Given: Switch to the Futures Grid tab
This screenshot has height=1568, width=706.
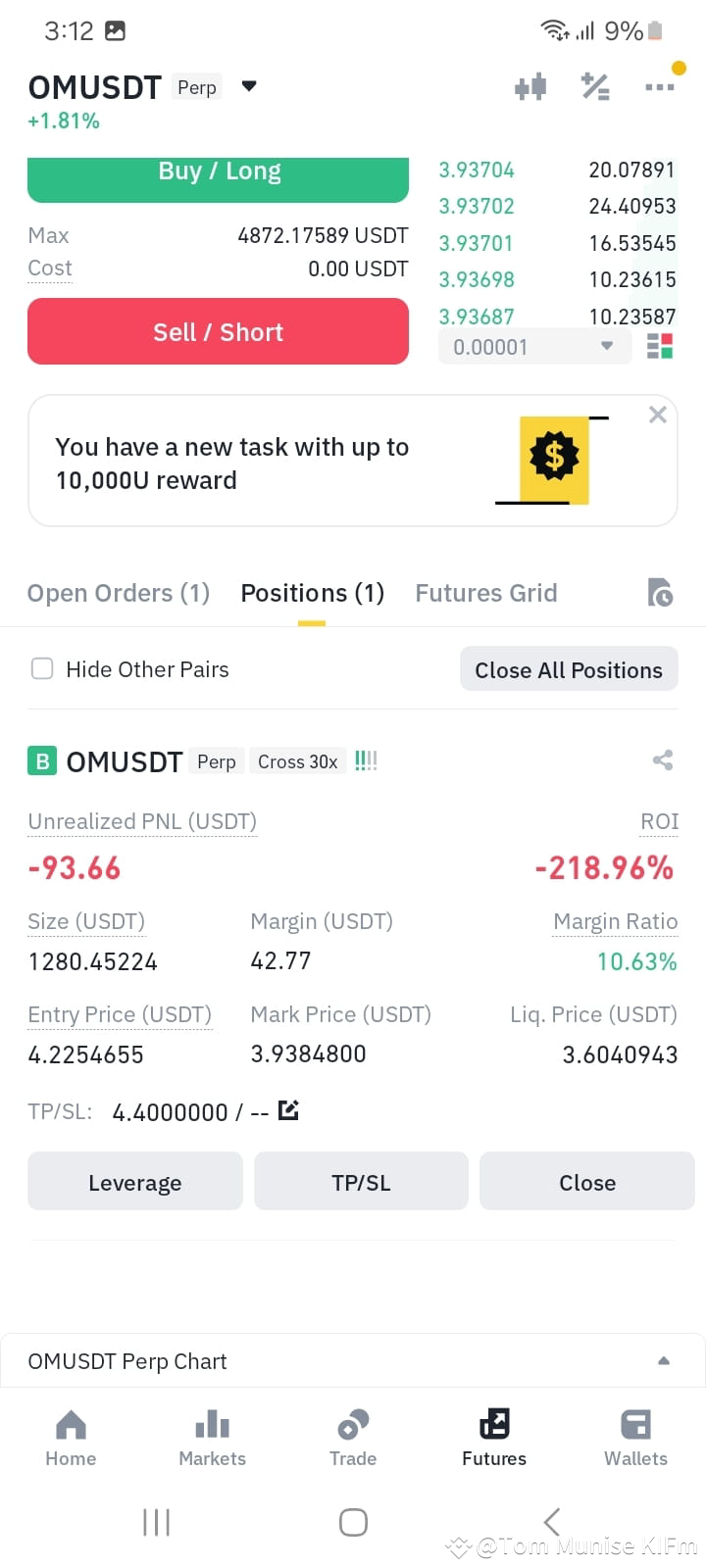Looking at the screenshot, I should (x=486, y=593).
